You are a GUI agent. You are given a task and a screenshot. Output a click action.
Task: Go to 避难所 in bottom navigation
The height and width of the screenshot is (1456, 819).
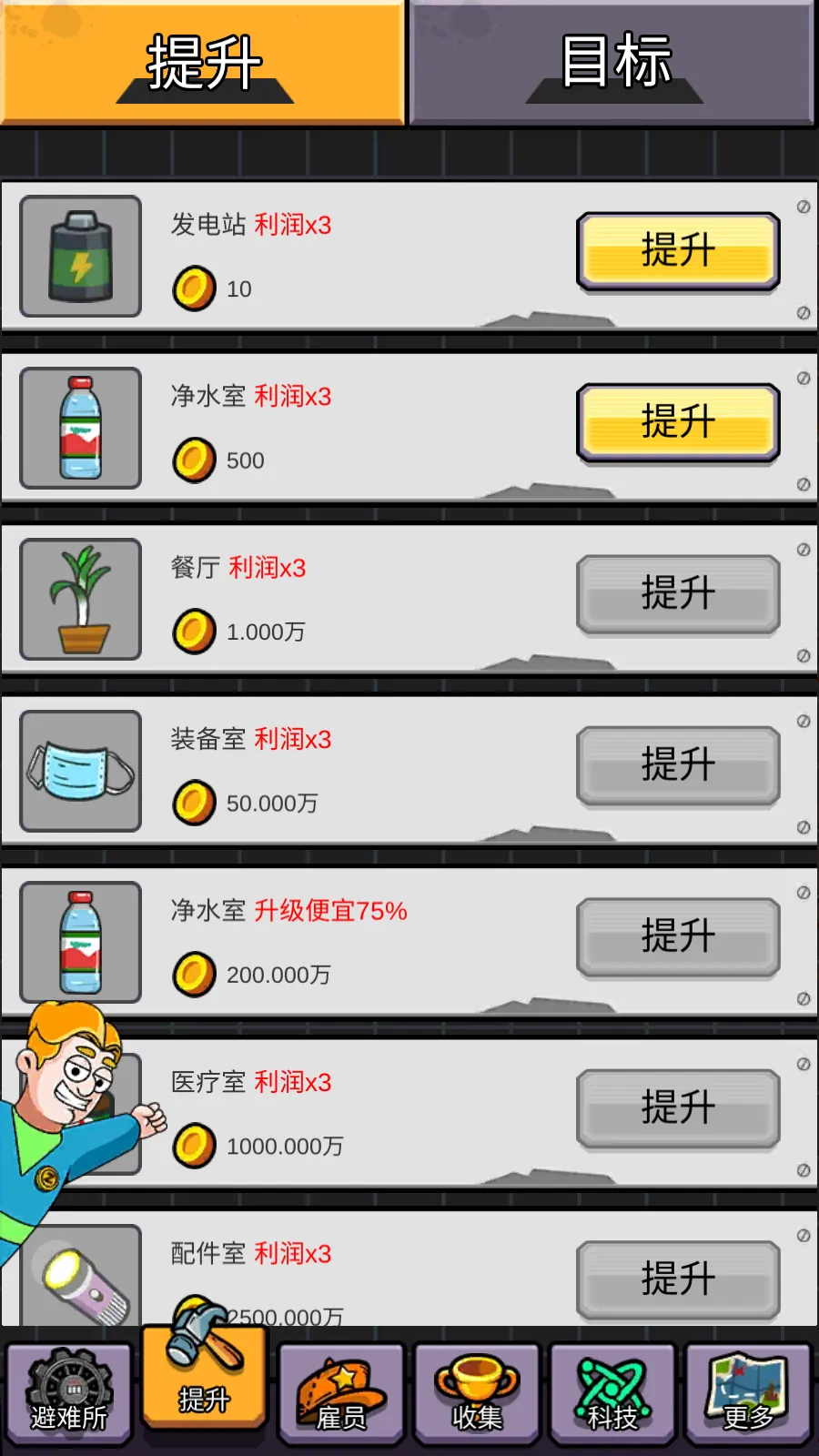(69, 1393)
